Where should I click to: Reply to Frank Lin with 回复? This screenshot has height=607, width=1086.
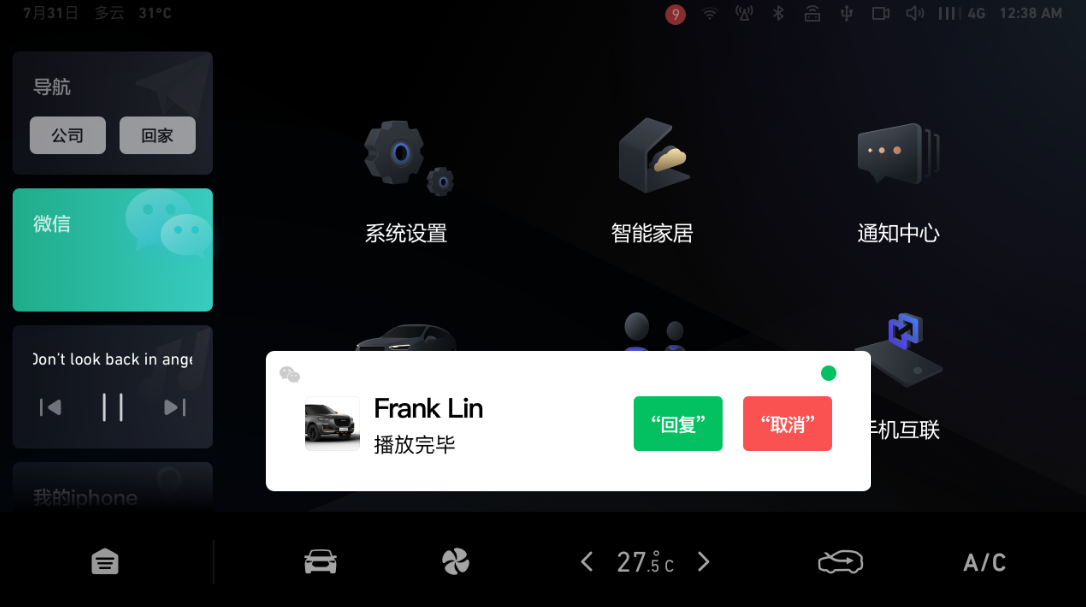pos(678,424)
